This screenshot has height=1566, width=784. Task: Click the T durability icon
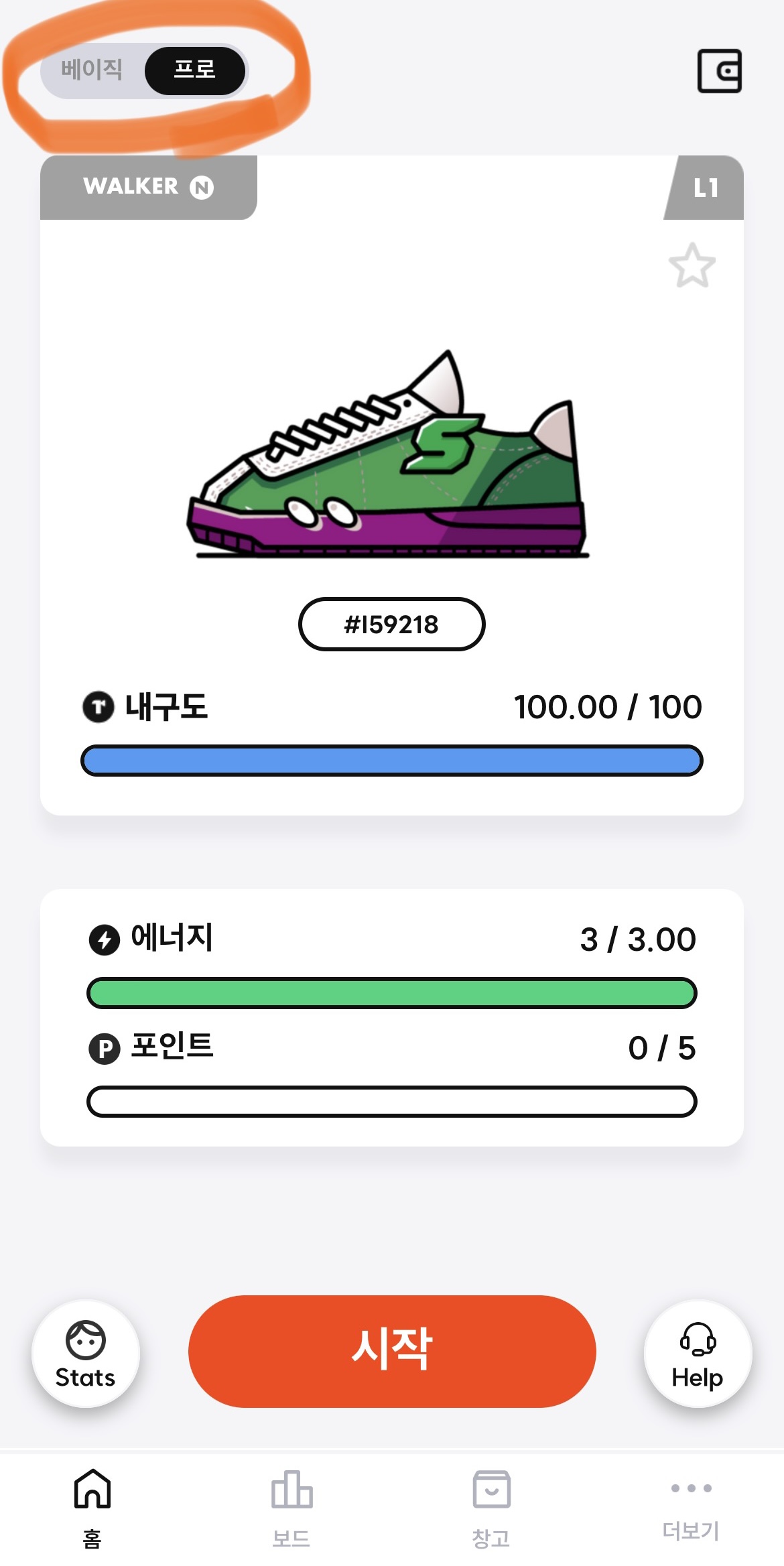click(x=99, y=706)
